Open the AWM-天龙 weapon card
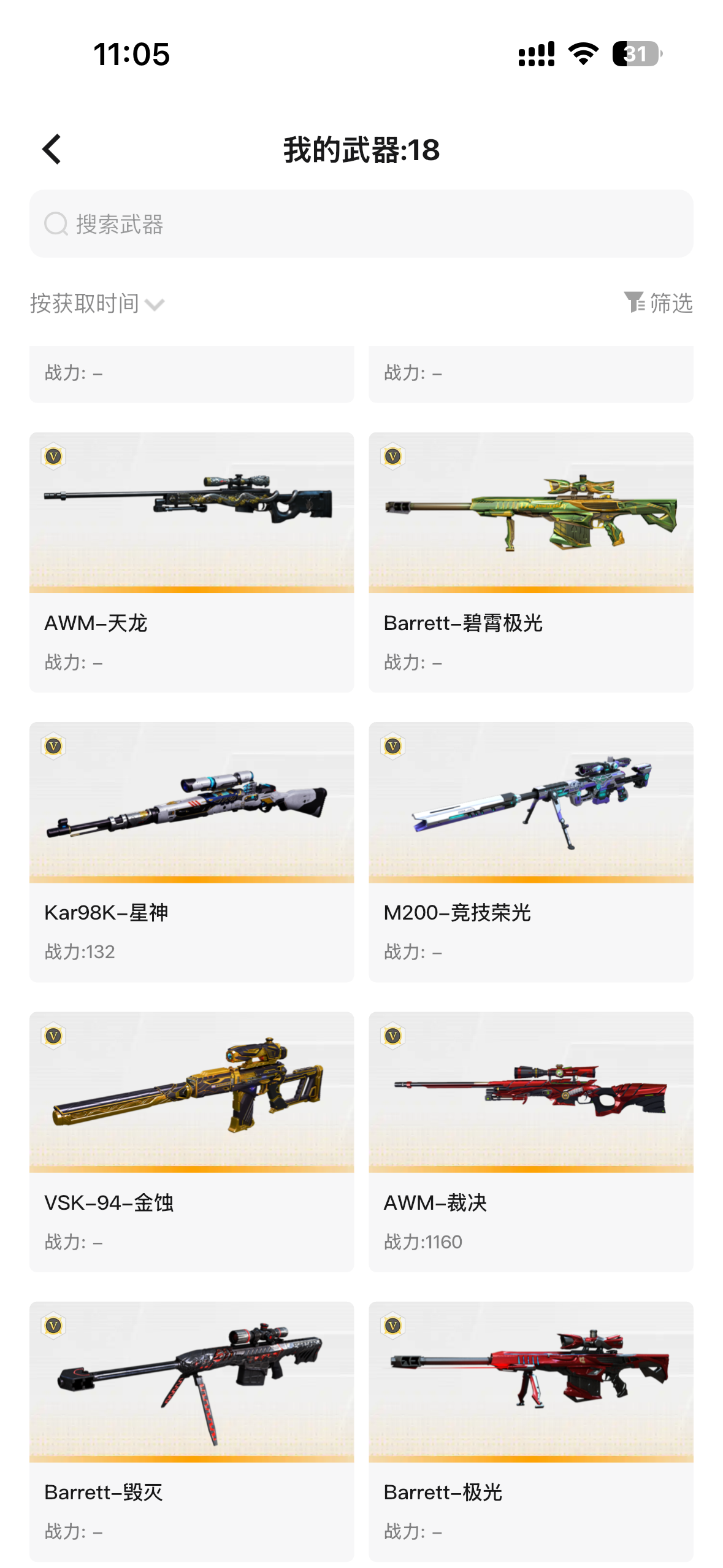This screenshot has width=723, height=1568. point(191,562)
